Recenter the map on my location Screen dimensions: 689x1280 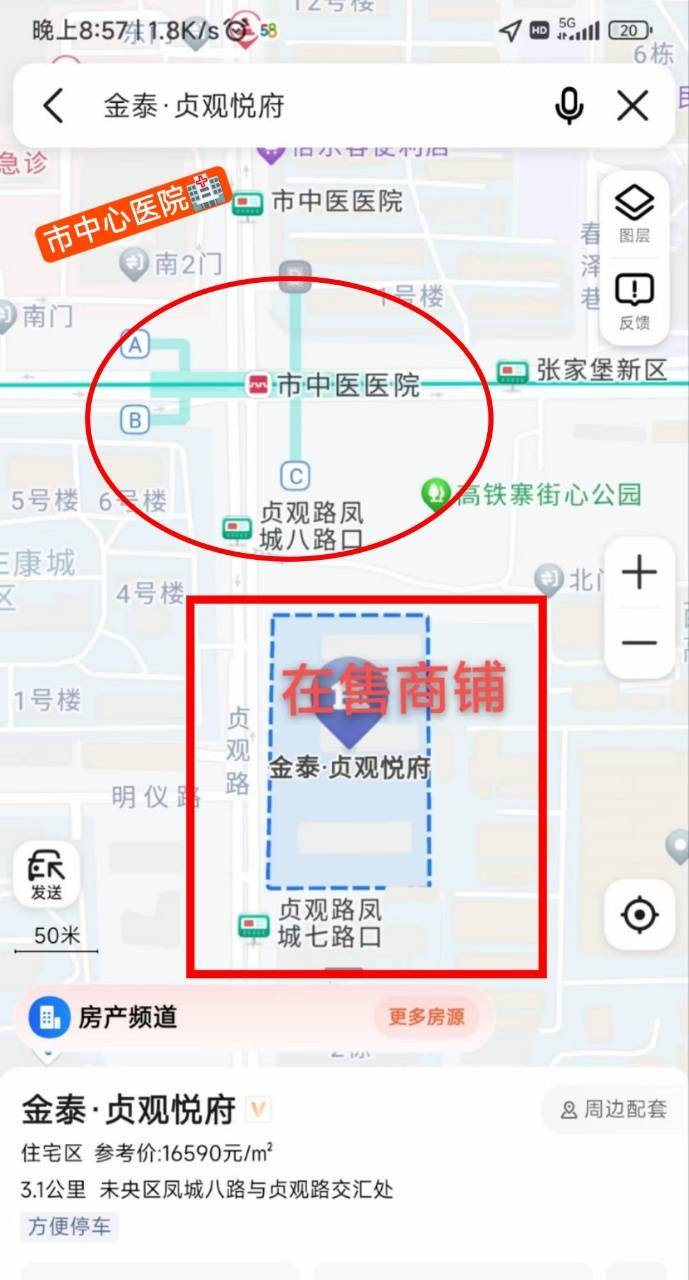pyautogui.click(x=639, y=914)
